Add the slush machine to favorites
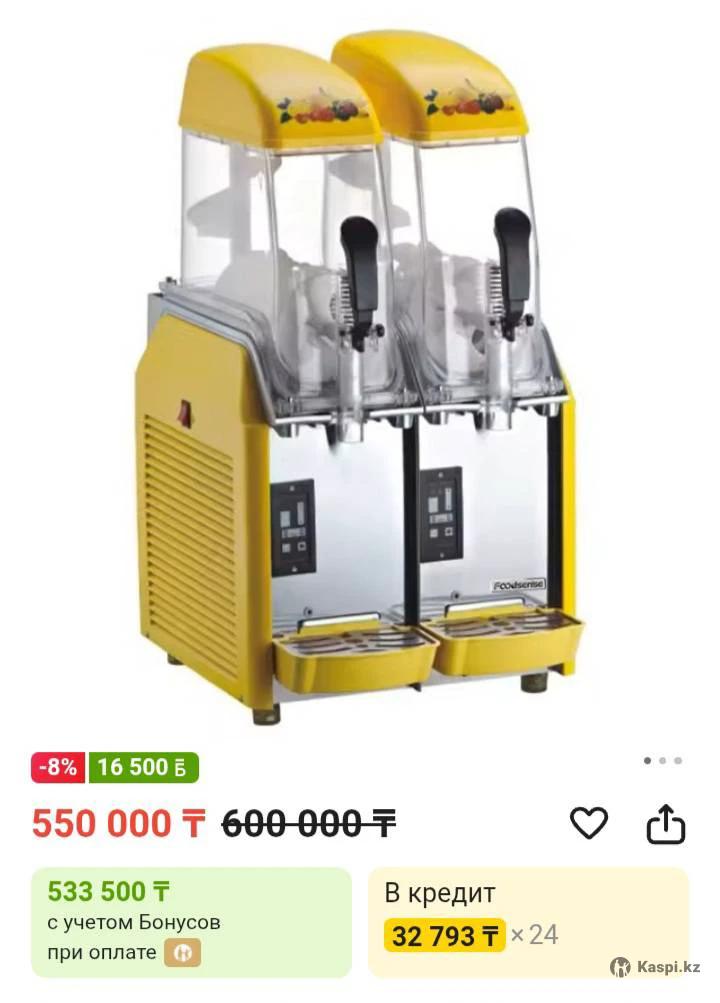The width and height of the screenshot is (720, 1003). tap(589, 823)
